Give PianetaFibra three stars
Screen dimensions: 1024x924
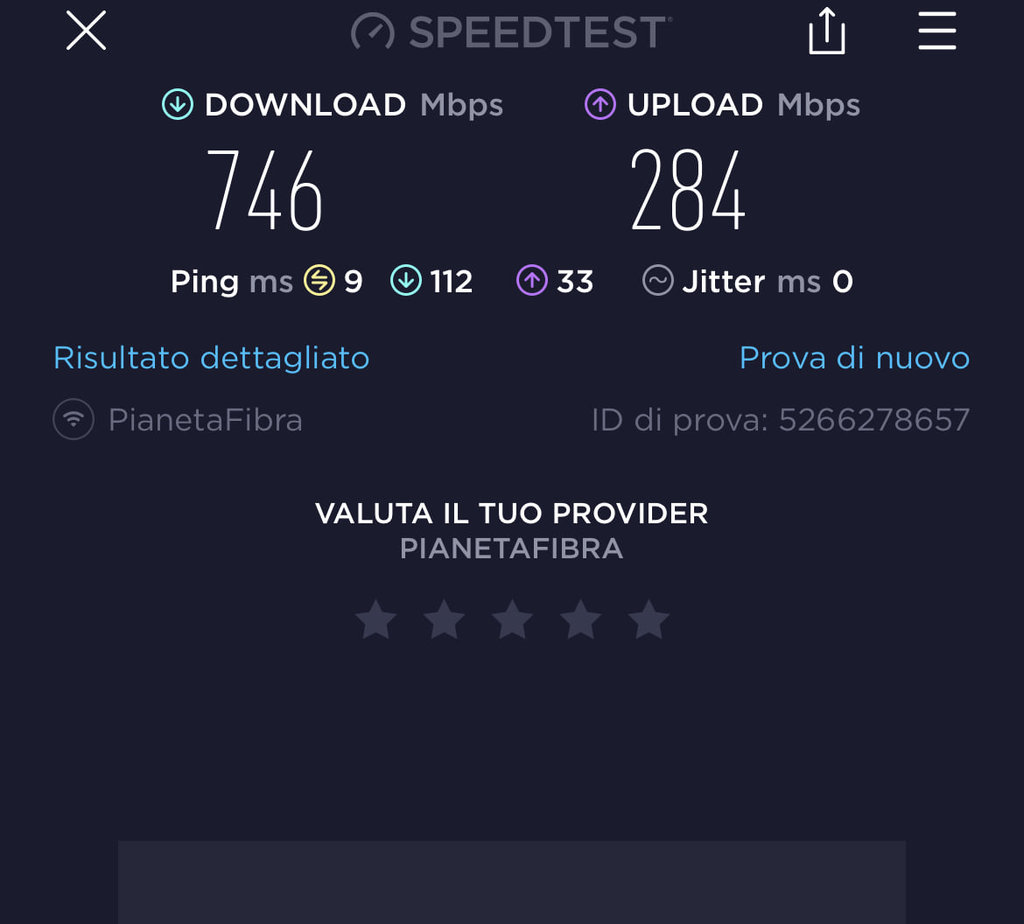512,620
